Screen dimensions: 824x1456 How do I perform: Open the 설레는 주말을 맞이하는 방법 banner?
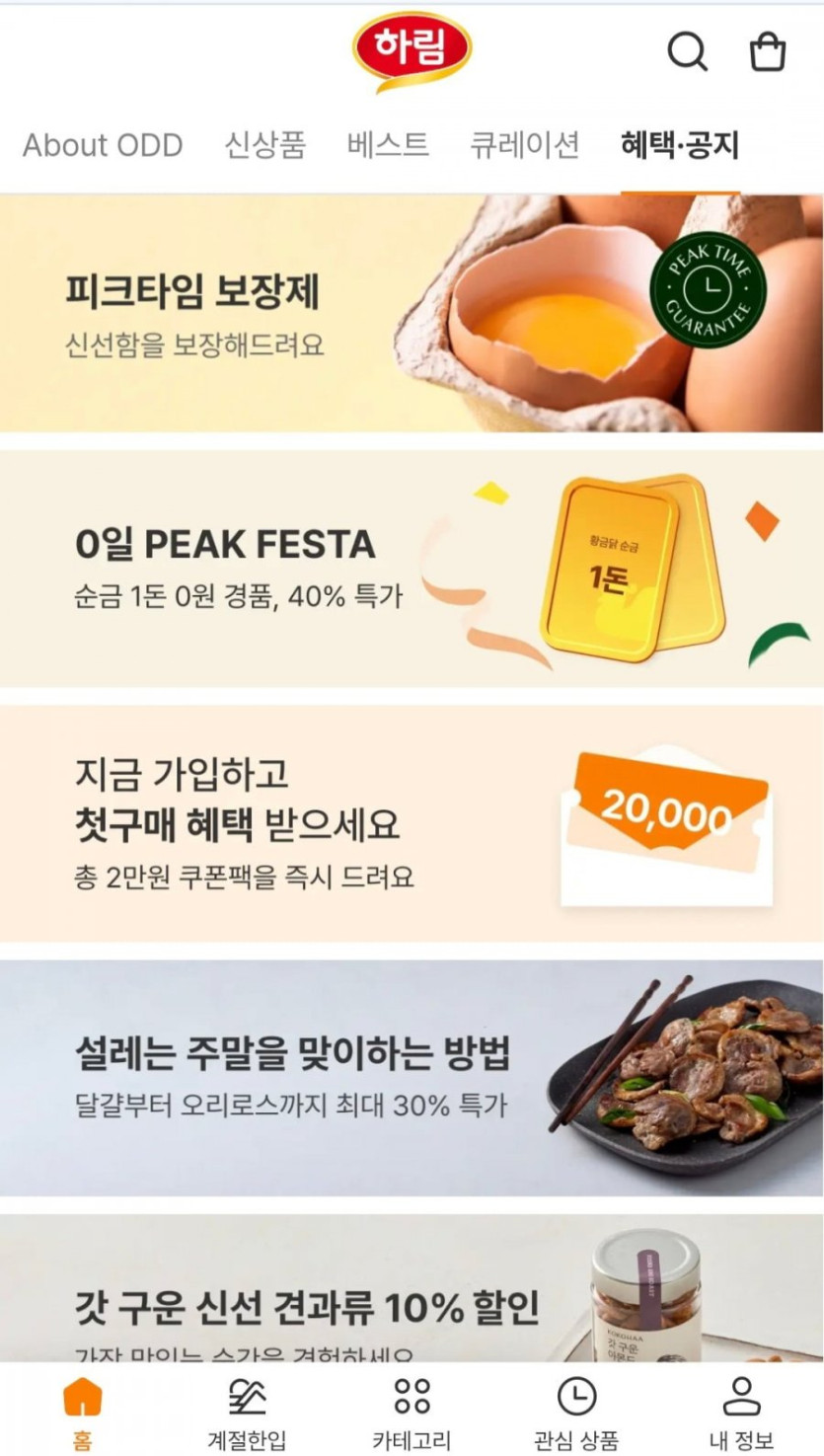point(412,1078)
